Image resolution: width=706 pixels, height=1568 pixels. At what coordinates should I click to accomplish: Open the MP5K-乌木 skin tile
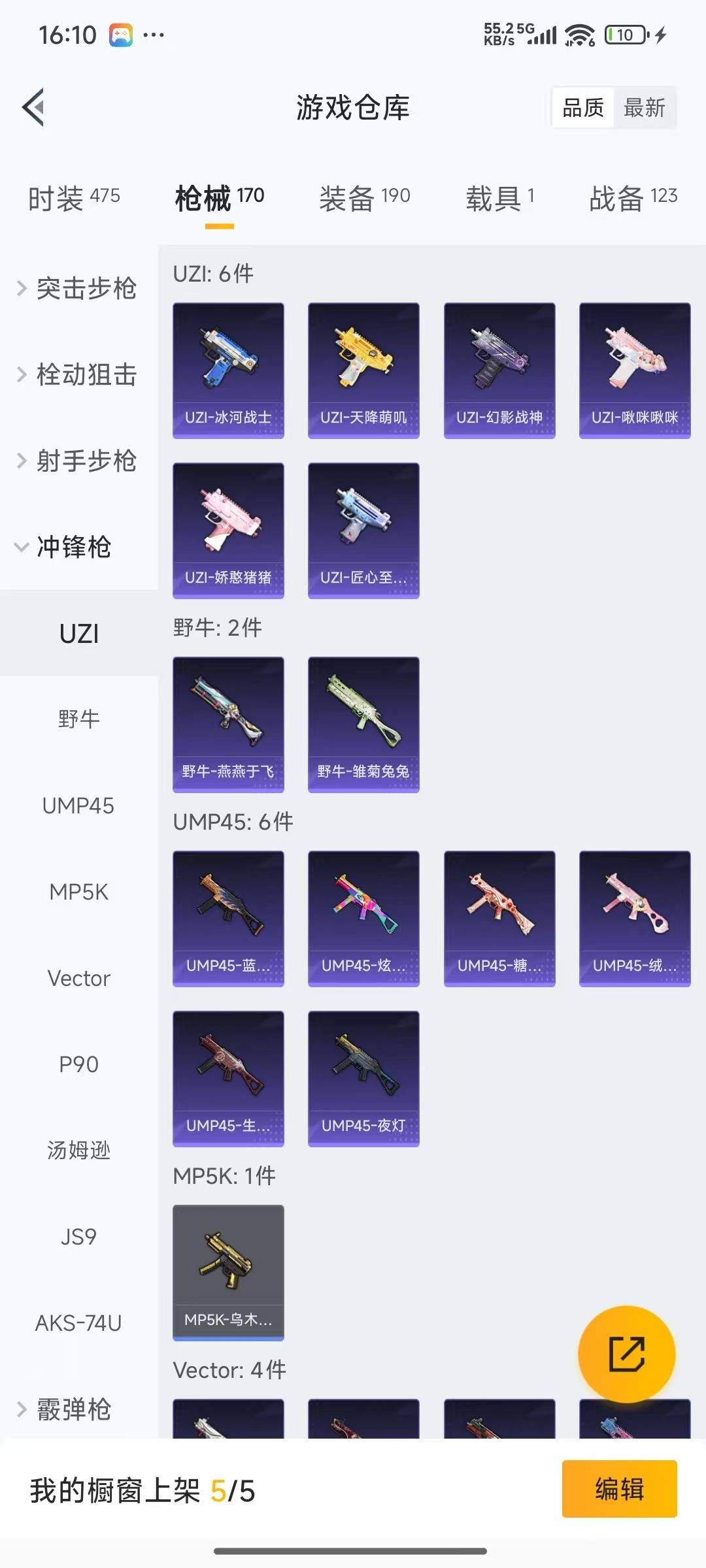click(x=228, y=1272)
